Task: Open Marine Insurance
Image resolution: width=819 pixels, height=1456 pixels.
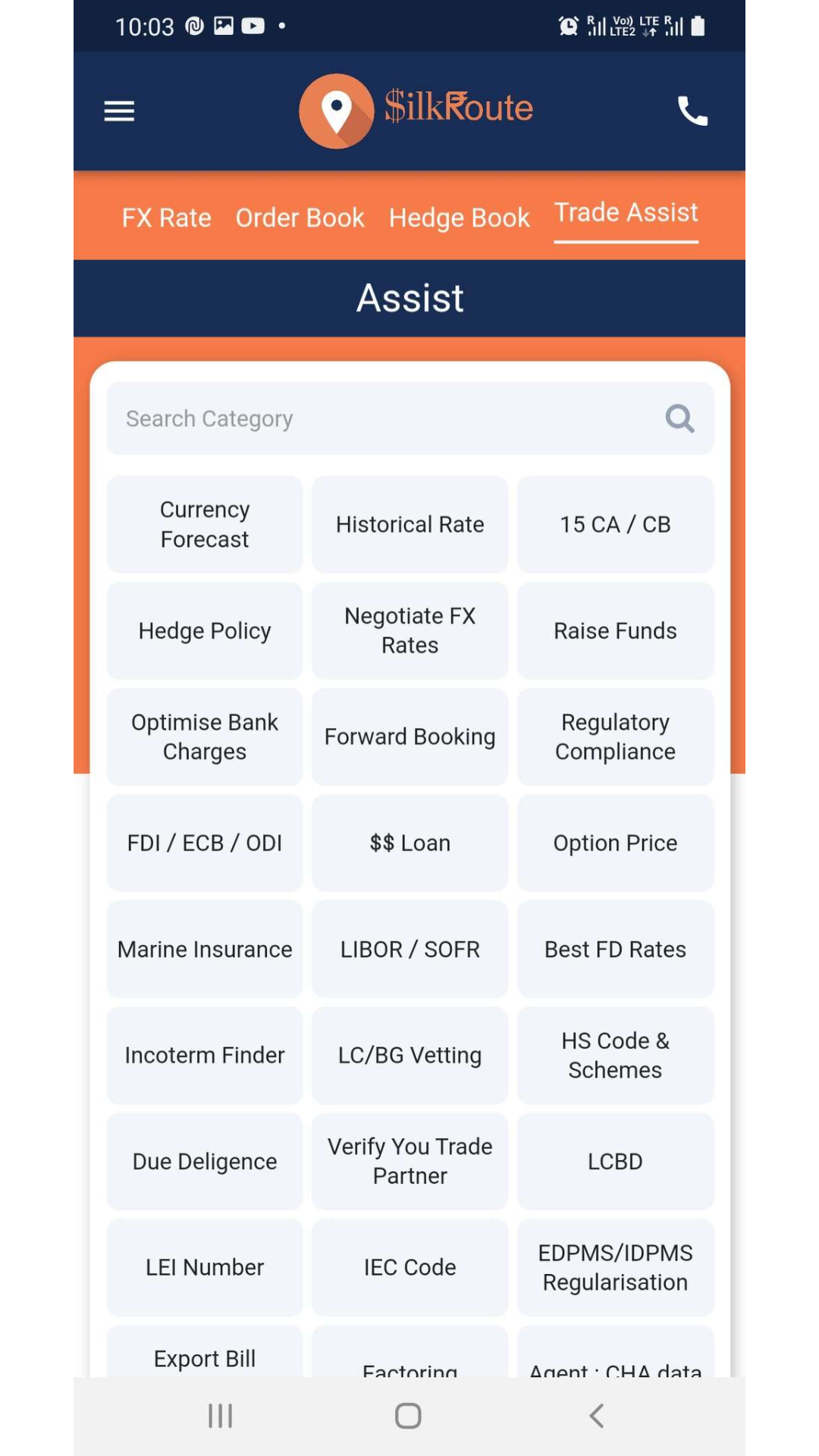Action: (x=205, y=949)
